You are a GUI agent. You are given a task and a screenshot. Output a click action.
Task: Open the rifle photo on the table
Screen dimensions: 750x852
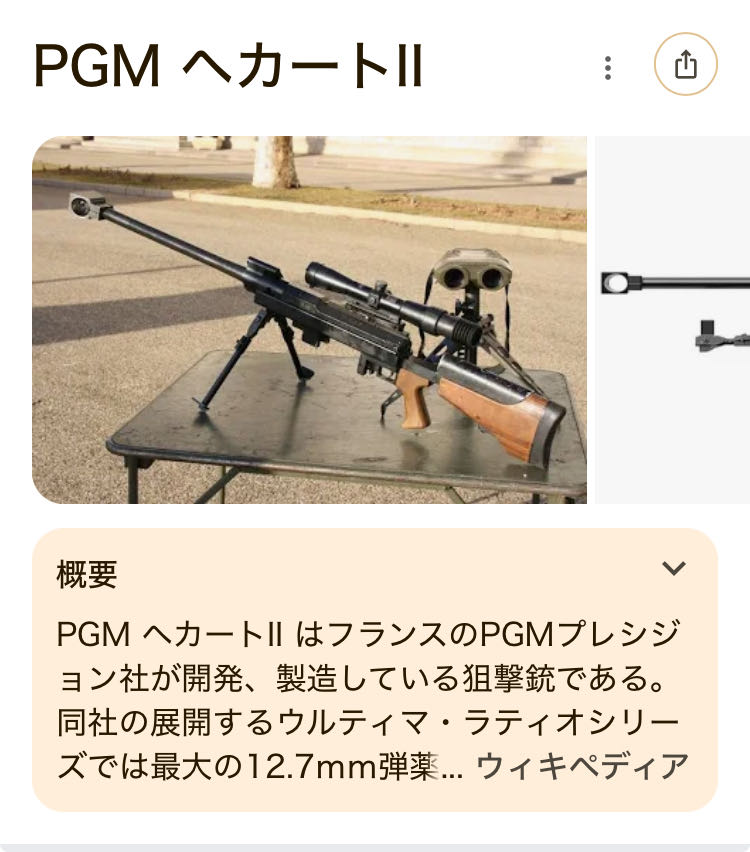coord(309,320)
